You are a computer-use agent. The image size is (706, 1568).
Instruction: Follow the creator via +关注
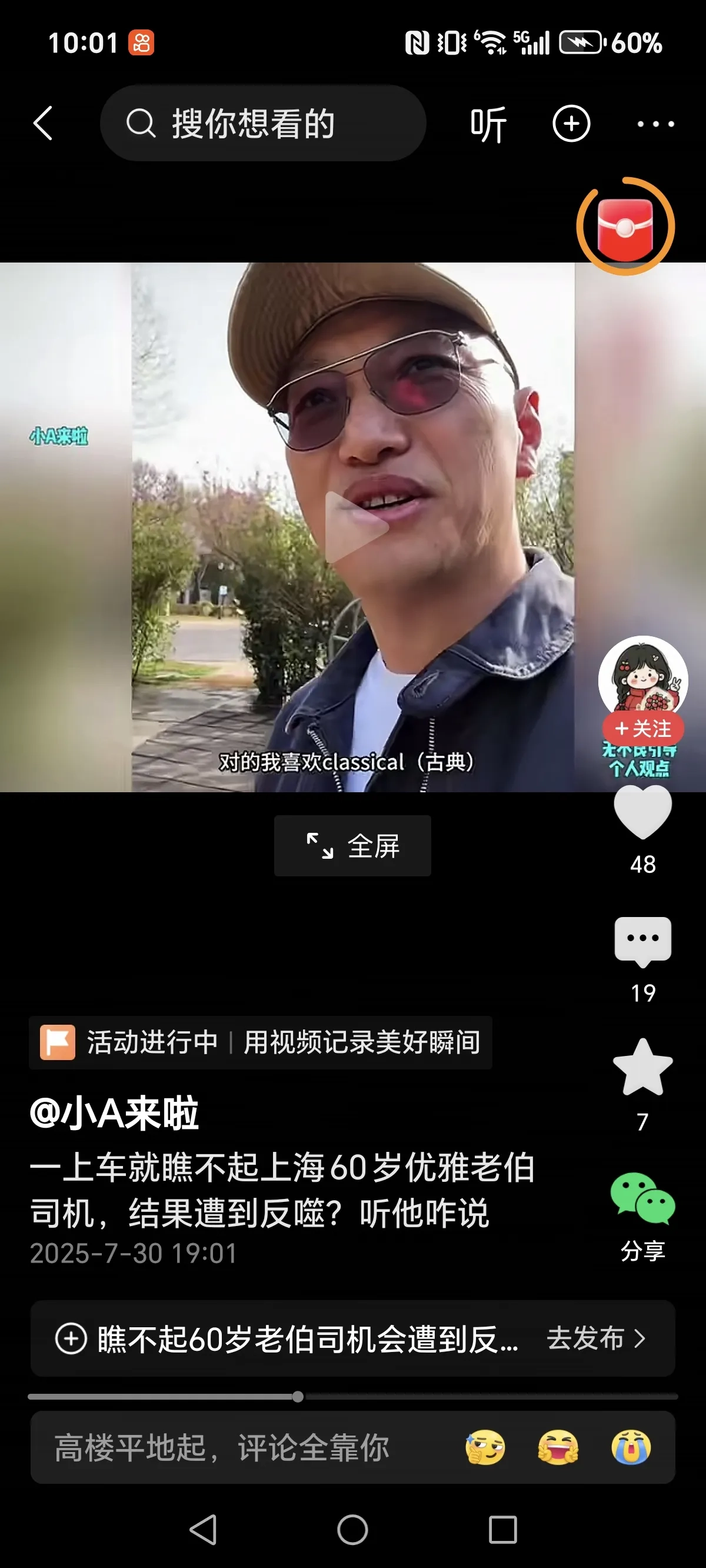[642, 728]
